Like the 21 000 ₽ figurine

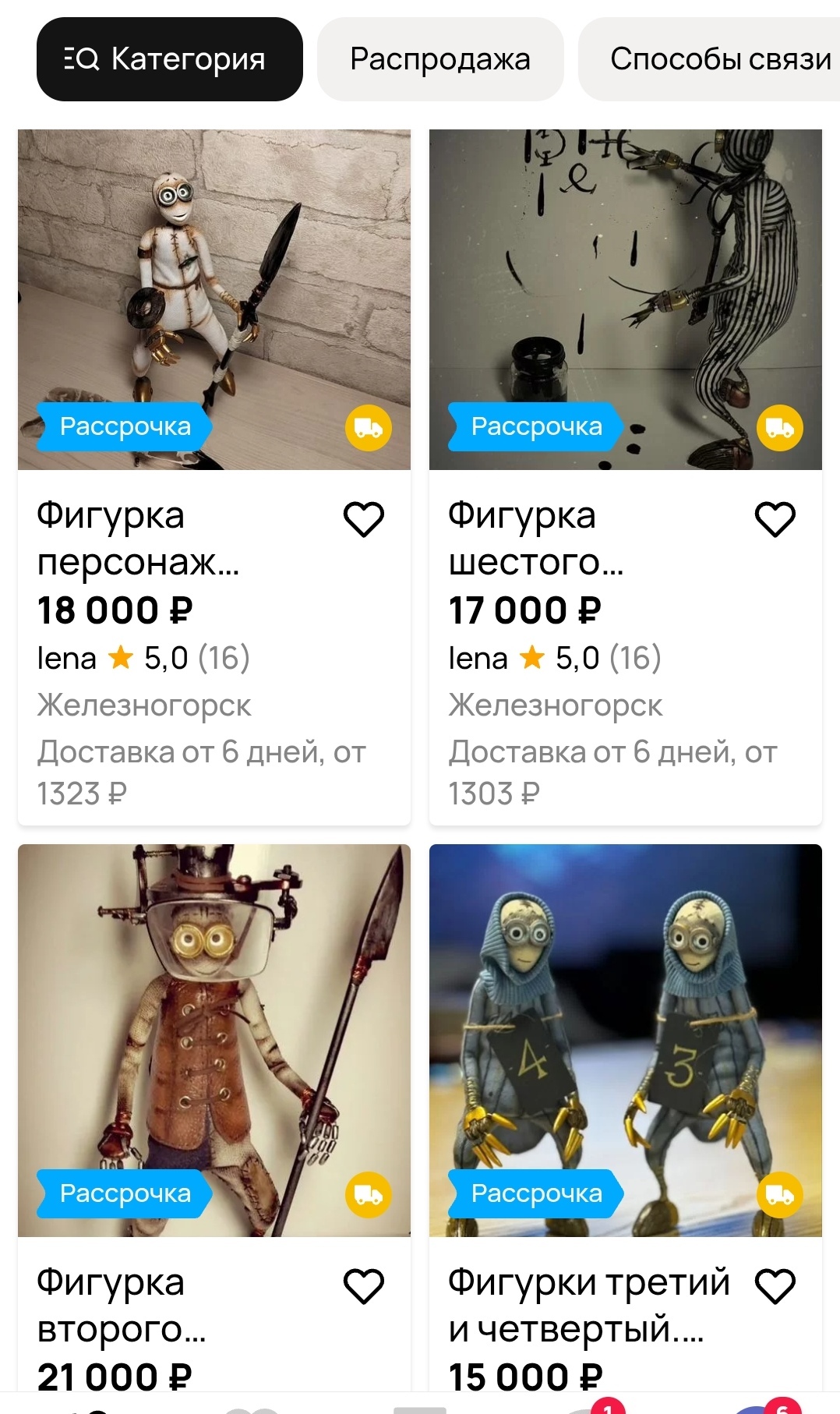364,1286
